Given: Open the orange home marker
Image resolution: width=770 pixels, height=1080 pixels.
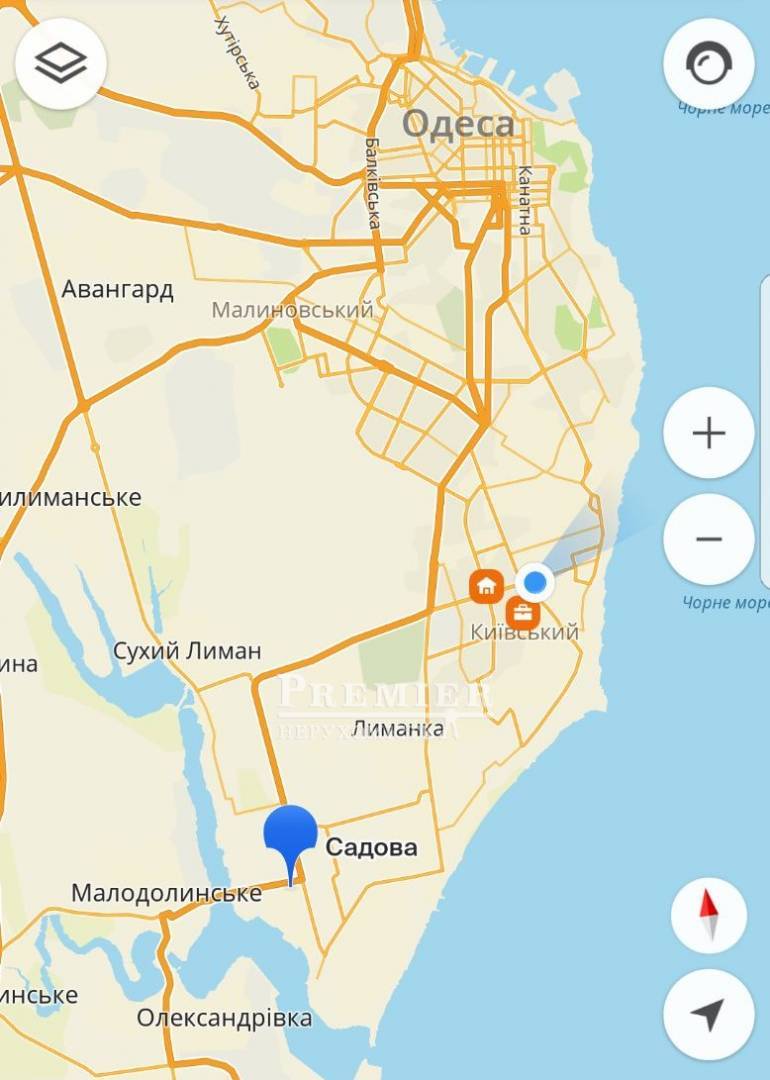Looking at the screenshot, I should [x=487, y=586].
